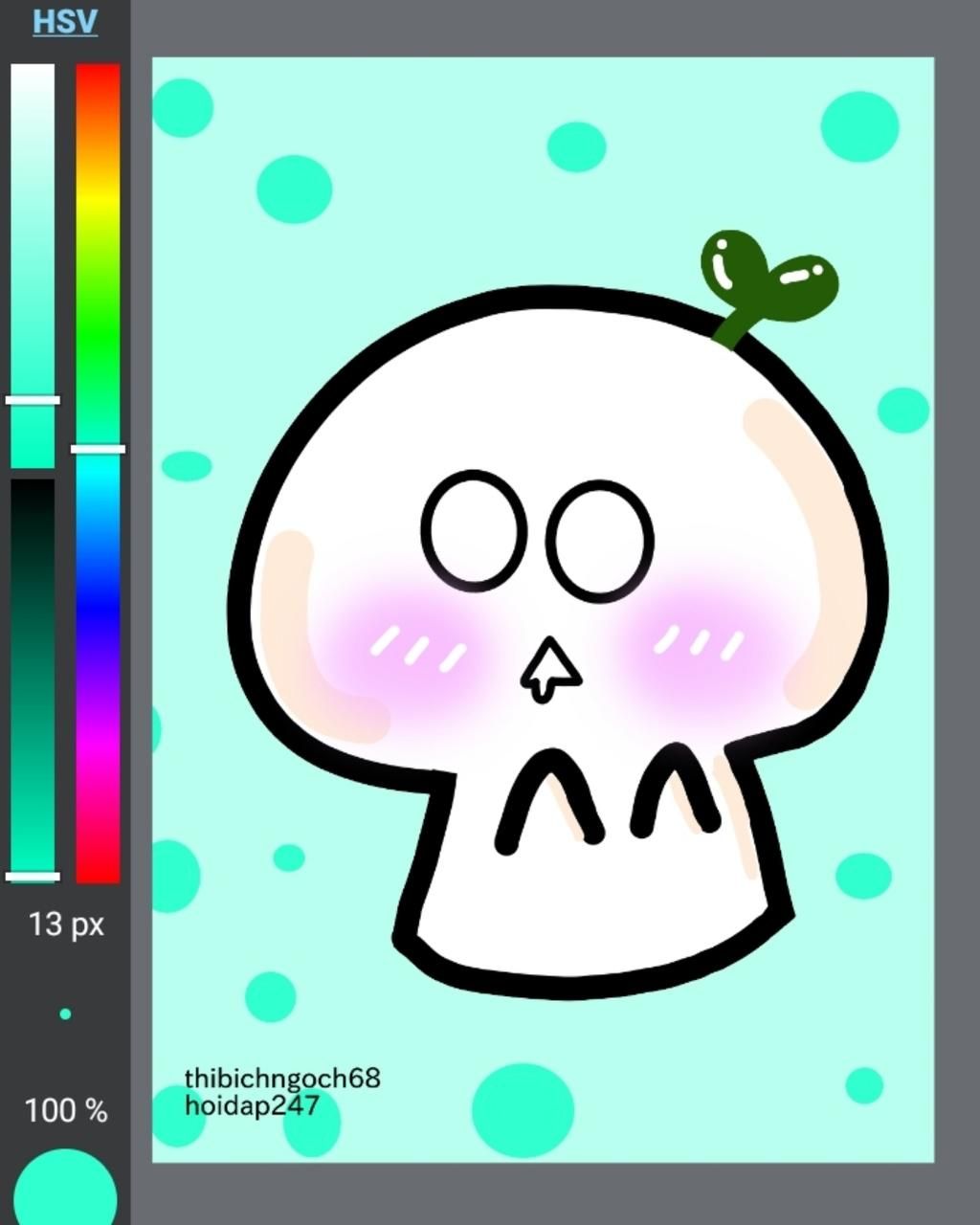This screenshot has width=980, height=1225.
Task: Tap the white-to-teal saturation slider
Action: (33, 265)
